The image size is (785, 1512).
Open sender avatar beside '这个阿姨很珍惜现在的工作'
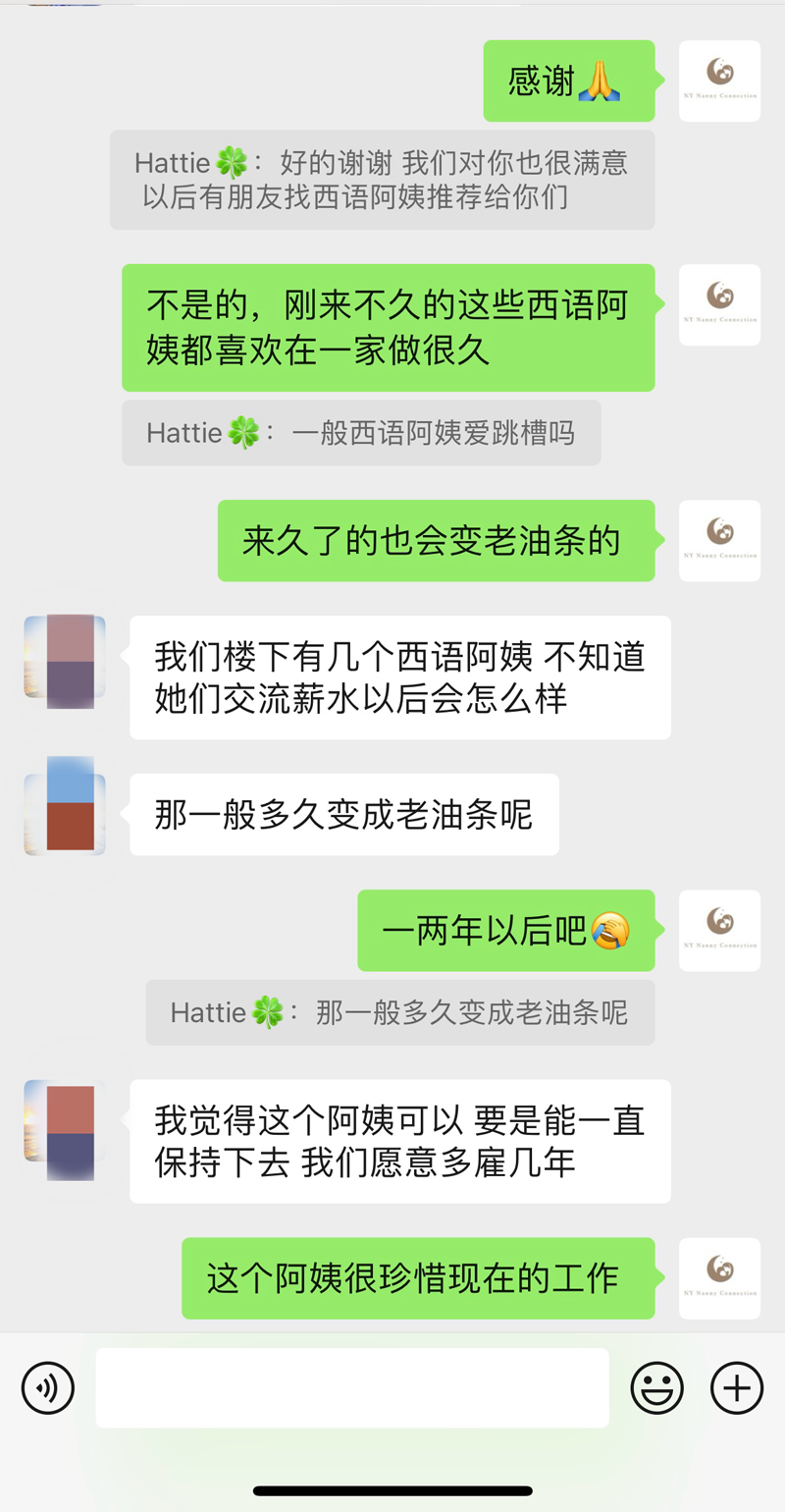coord(719,1277)
